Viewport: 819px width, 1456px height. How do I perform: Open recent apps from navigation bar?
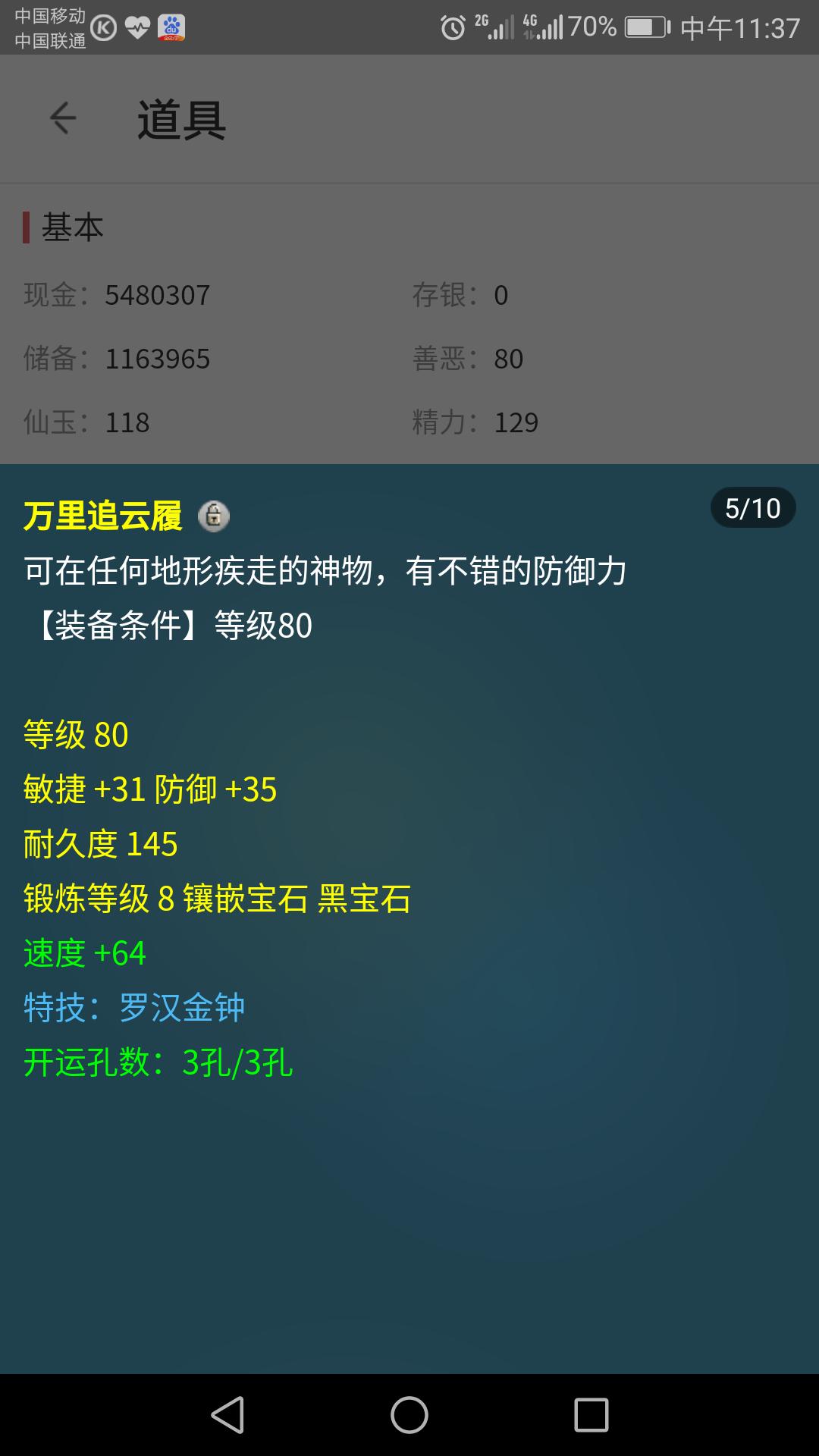tap(591, 1415)
